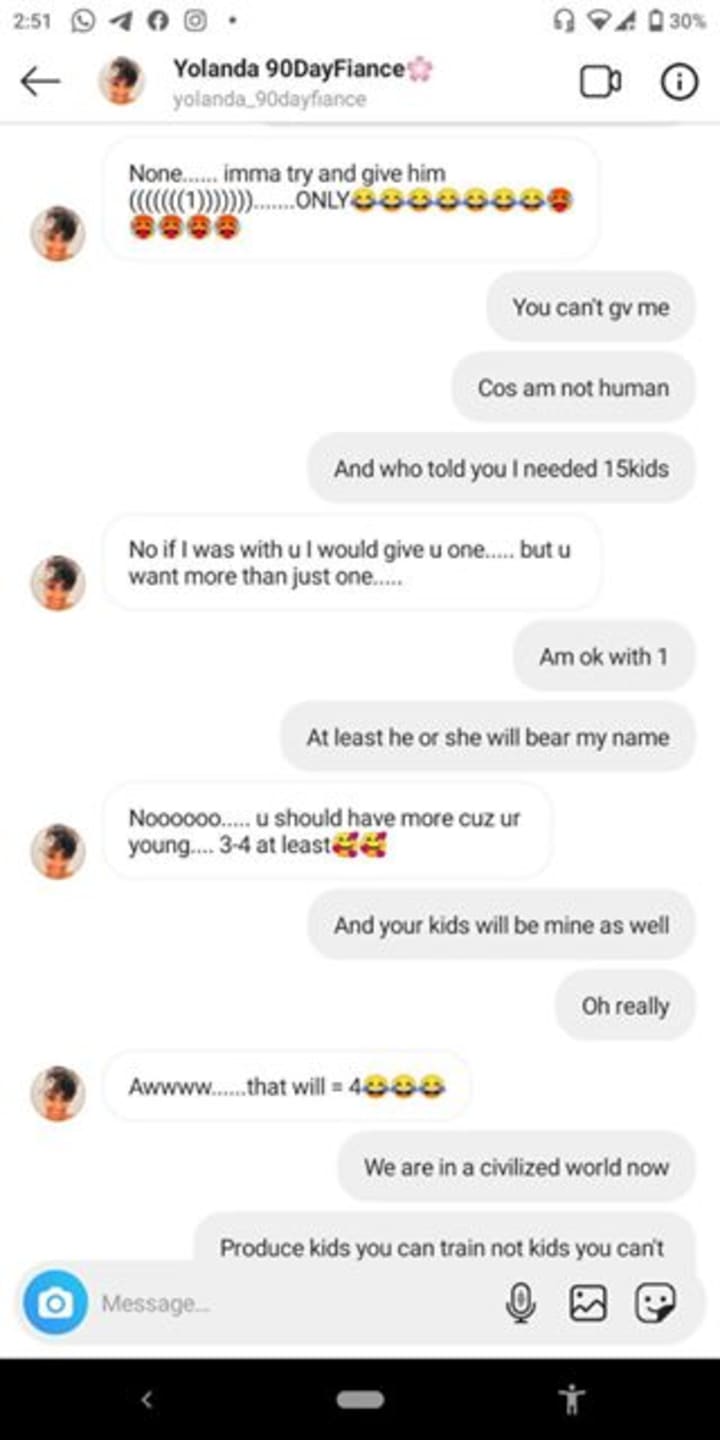The height and width of the screenshot is (1440, 720).
Task: Tap the Message text field
Action: 290,1303
